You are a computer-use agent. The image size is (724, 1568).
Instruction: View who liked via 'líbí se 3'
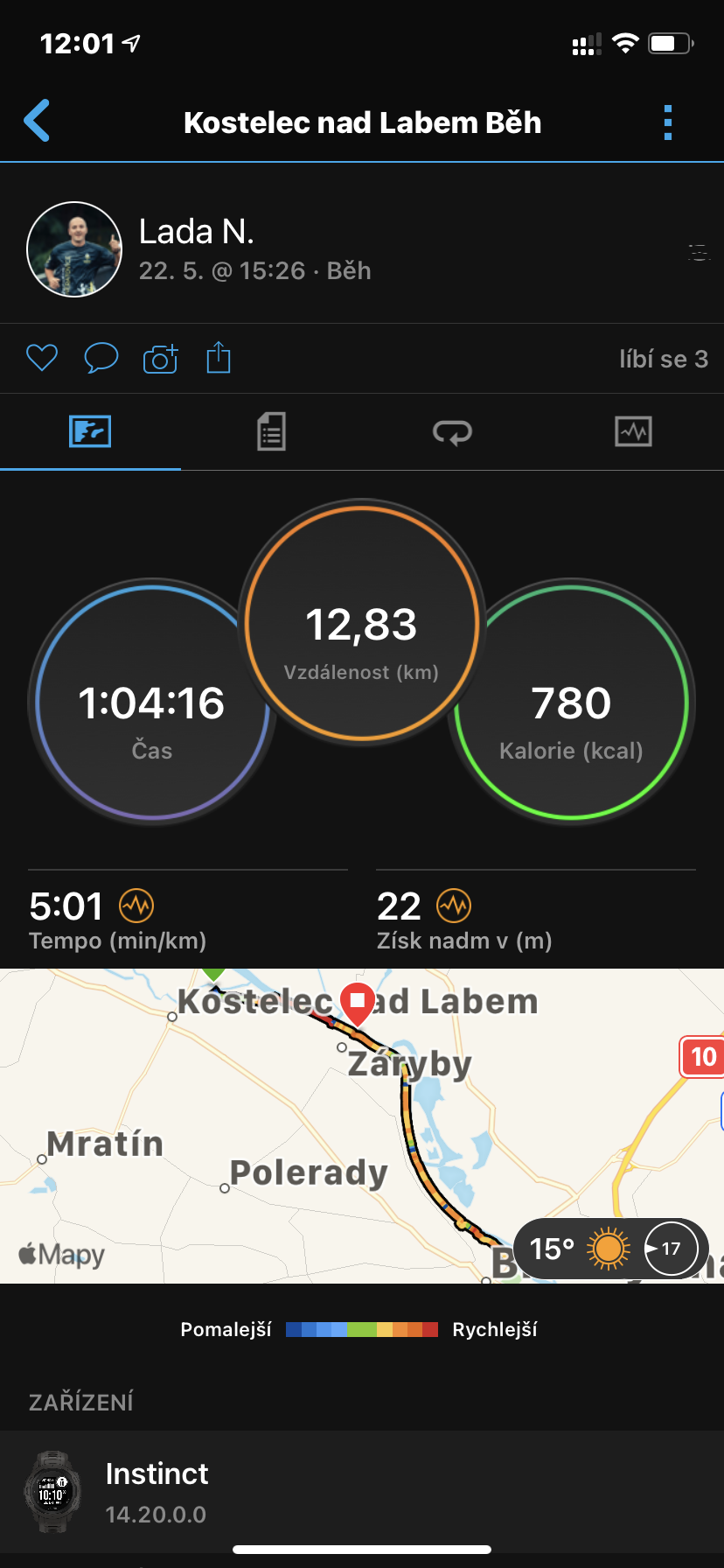coord(664,359)
